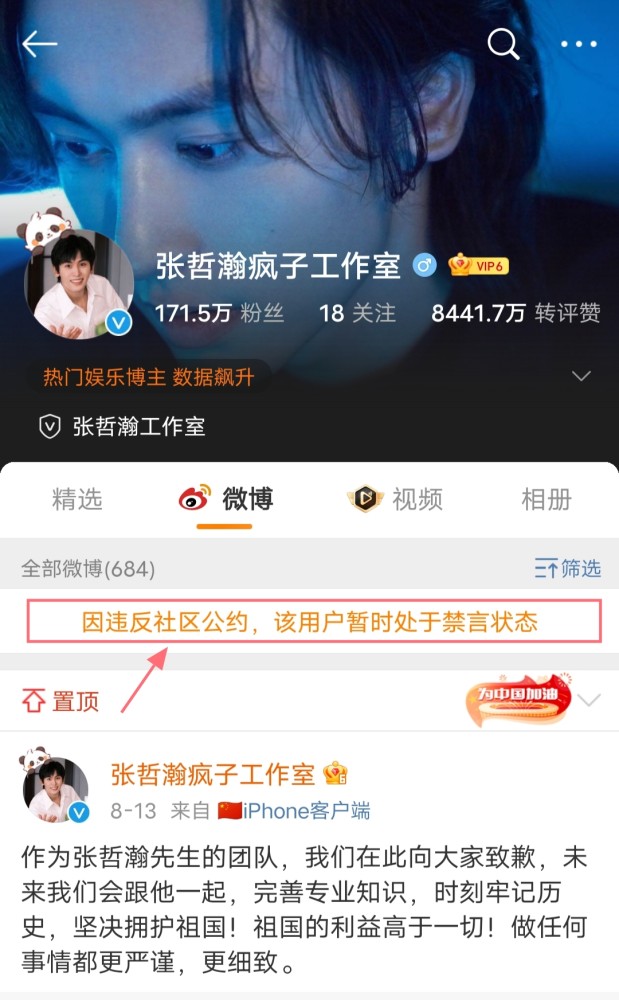Screen dimensions: 619x1000
Task: Switch to the 微博 tab
Action: coord(225,499)
